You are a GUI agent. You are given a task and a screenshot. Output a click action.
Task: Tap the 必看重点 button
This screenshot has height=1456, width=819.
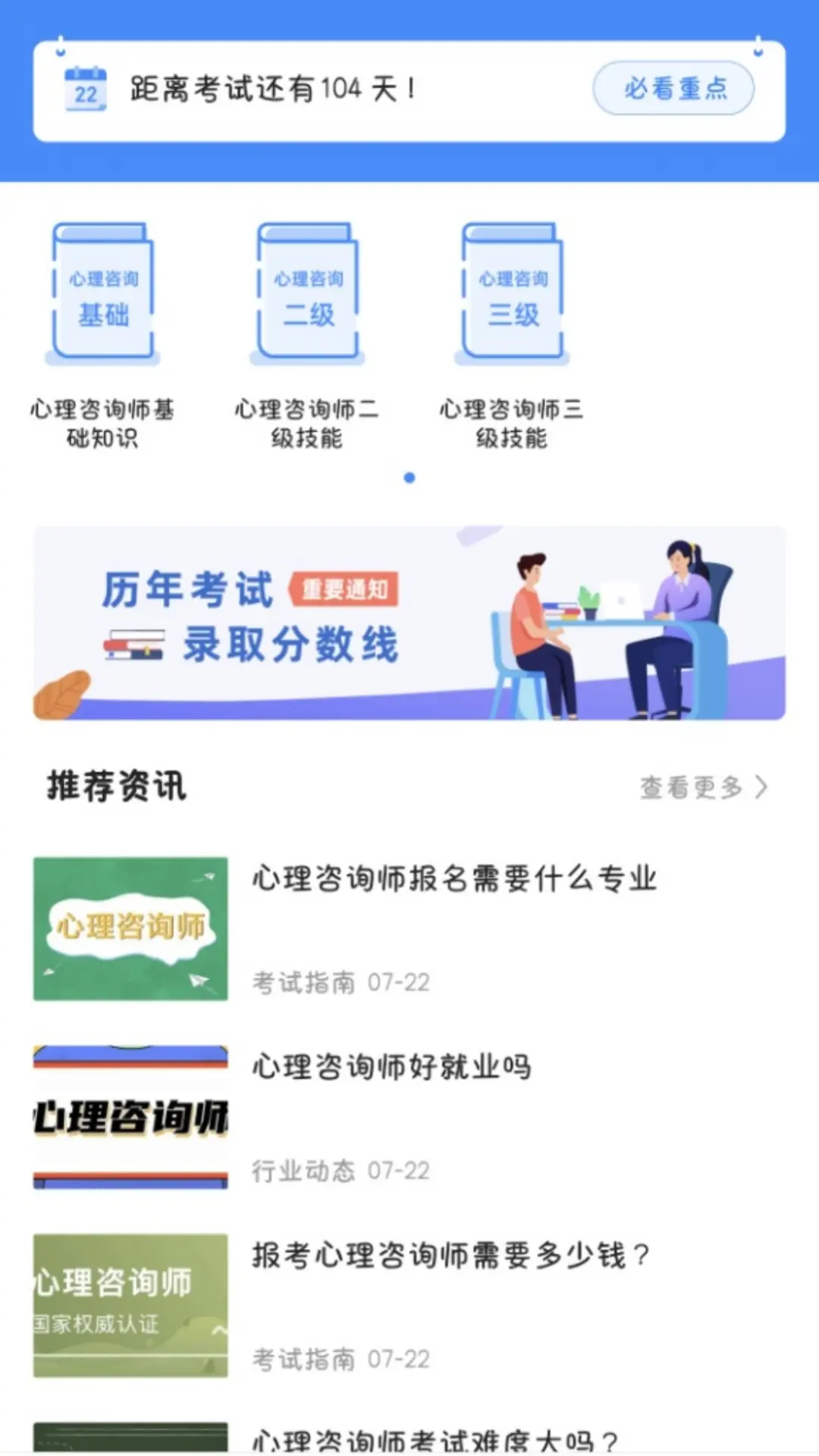673,89
